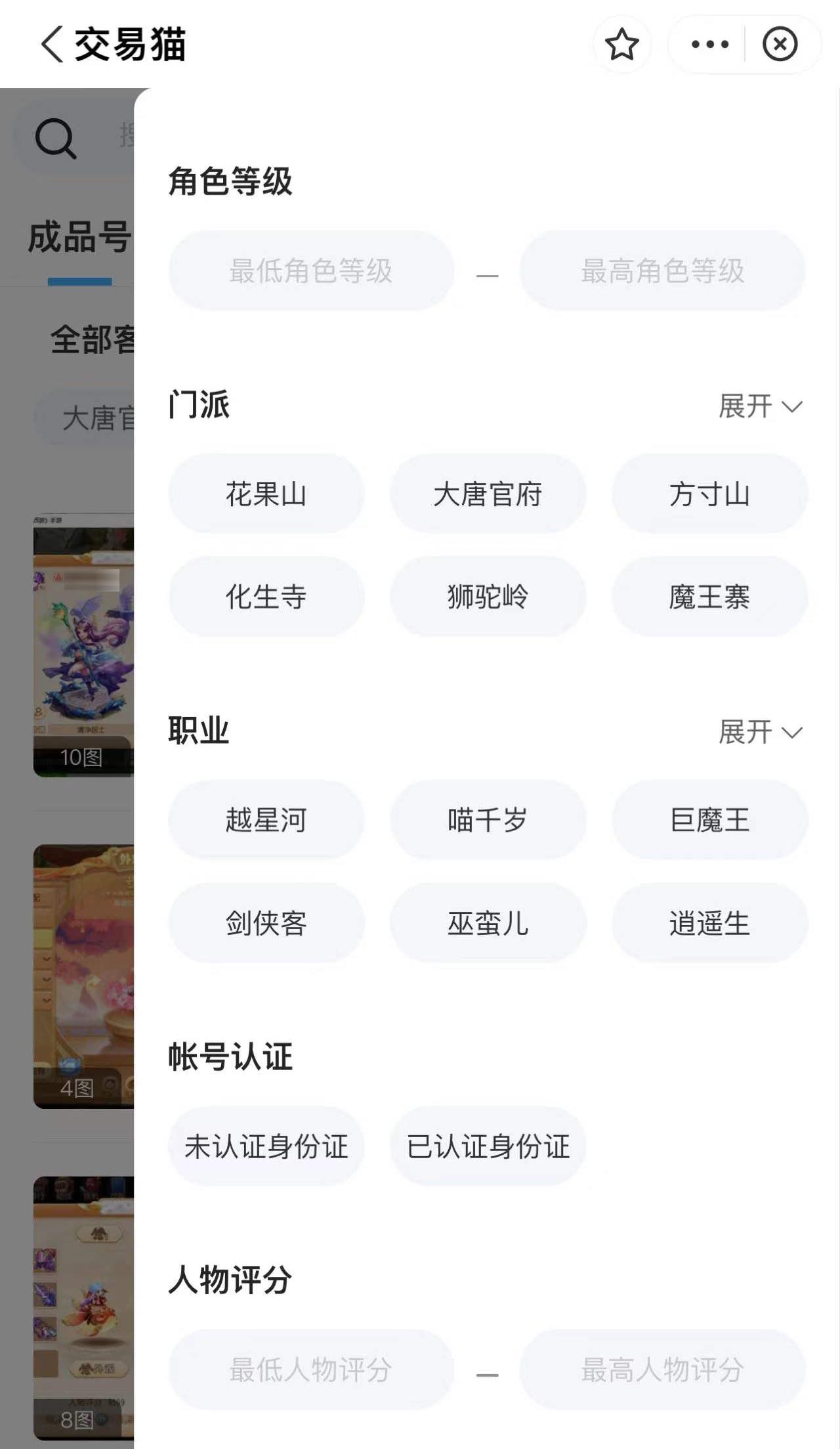Viewport: 840px width, 1449px height.
Task: Expand the 门派 options
Action: point(760,406)
